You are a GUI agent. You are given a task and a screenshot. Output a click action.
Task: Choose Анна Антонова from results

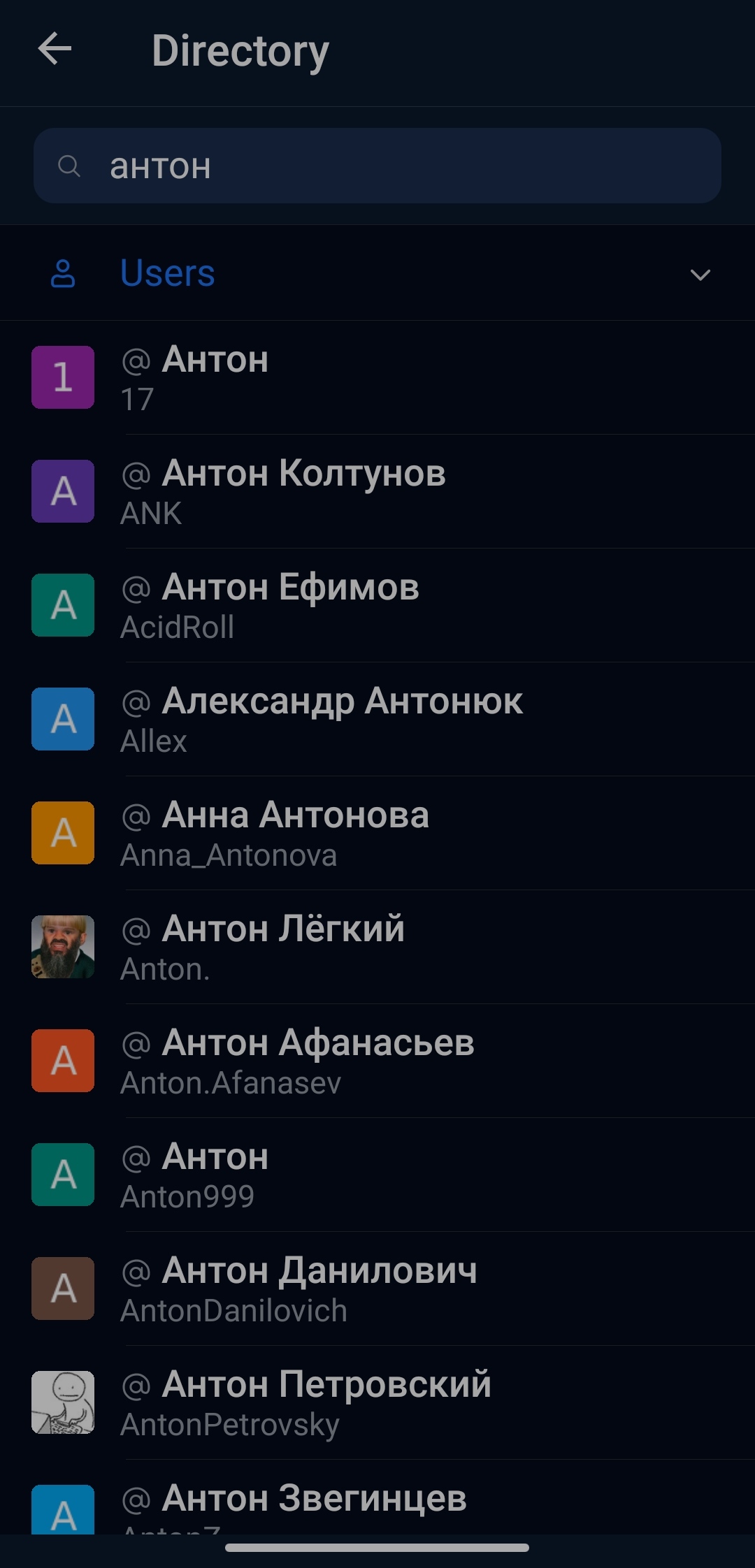(377, 834)
